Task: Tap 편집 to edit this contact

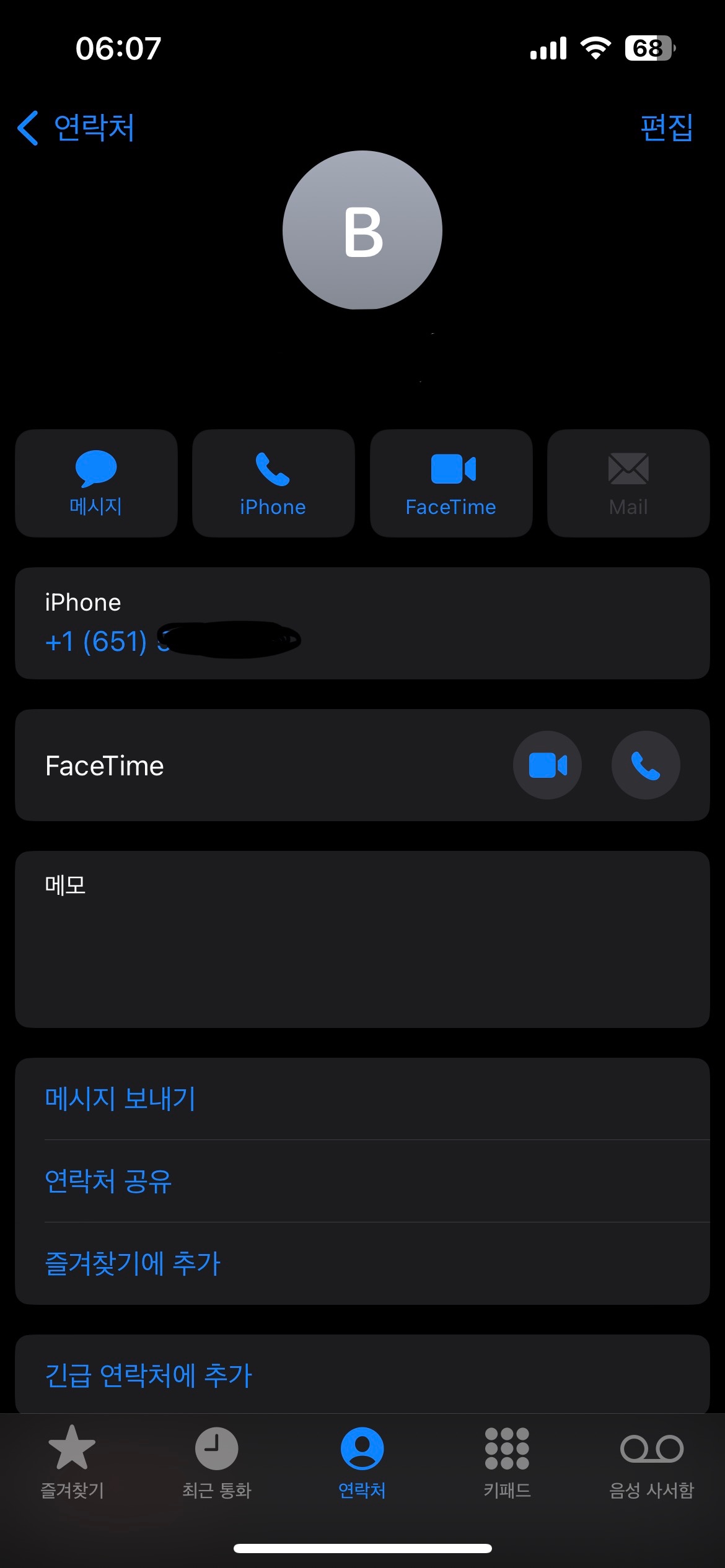Action: (x=666, y=128)
